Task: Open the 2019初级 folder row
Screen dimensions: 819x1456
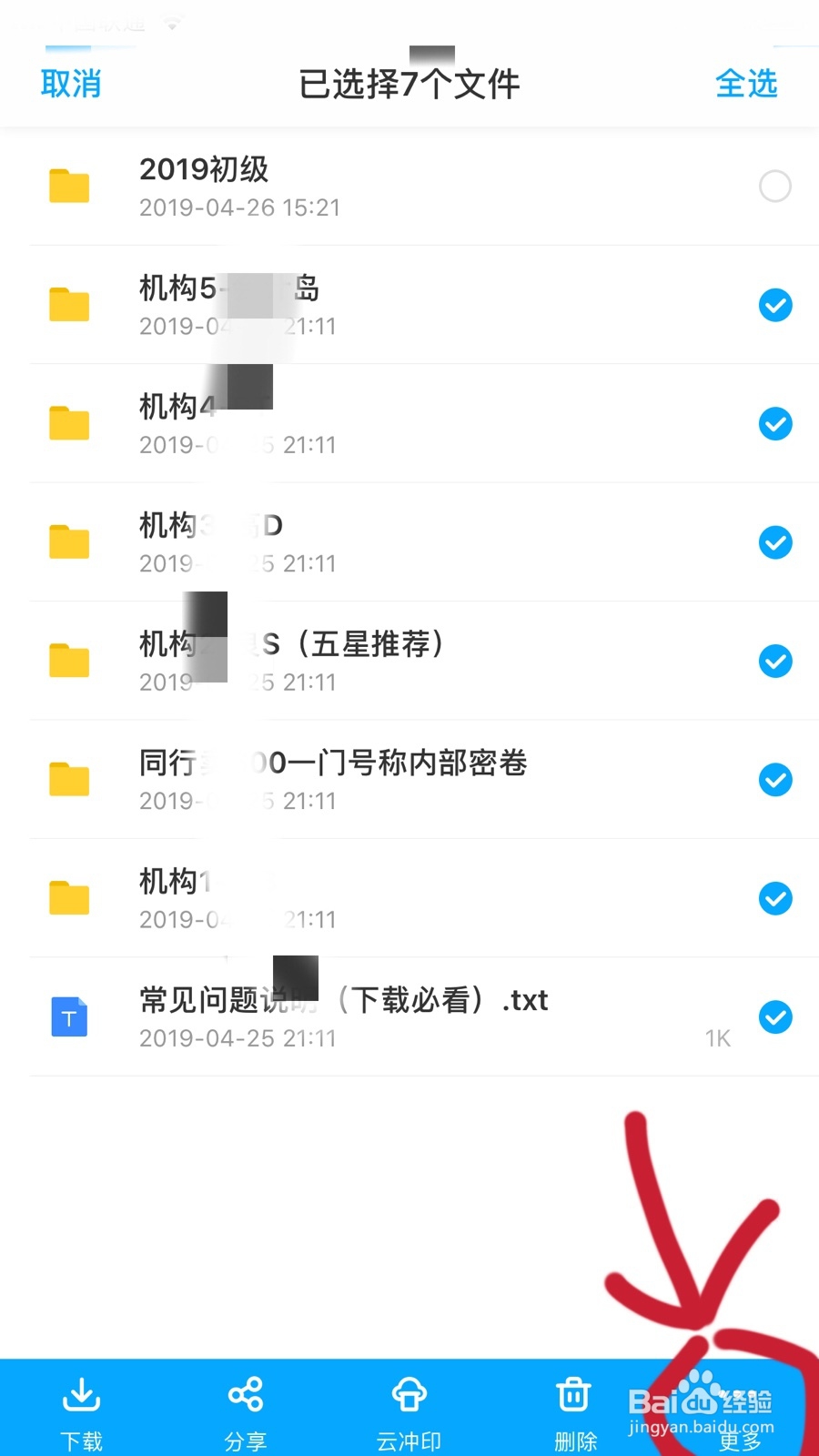Action: 364,186
